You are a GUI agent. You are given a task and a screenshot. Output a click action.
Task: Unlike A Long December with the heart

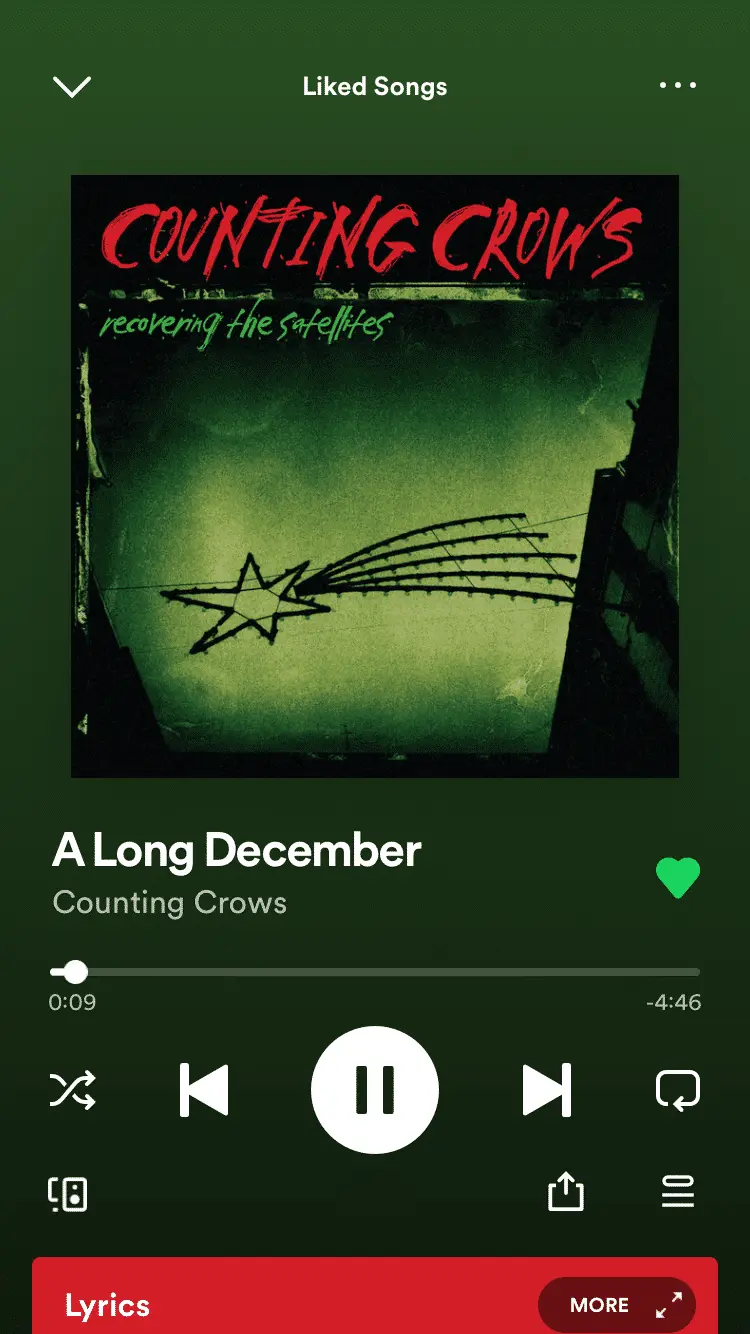click(x=677, y=878)
